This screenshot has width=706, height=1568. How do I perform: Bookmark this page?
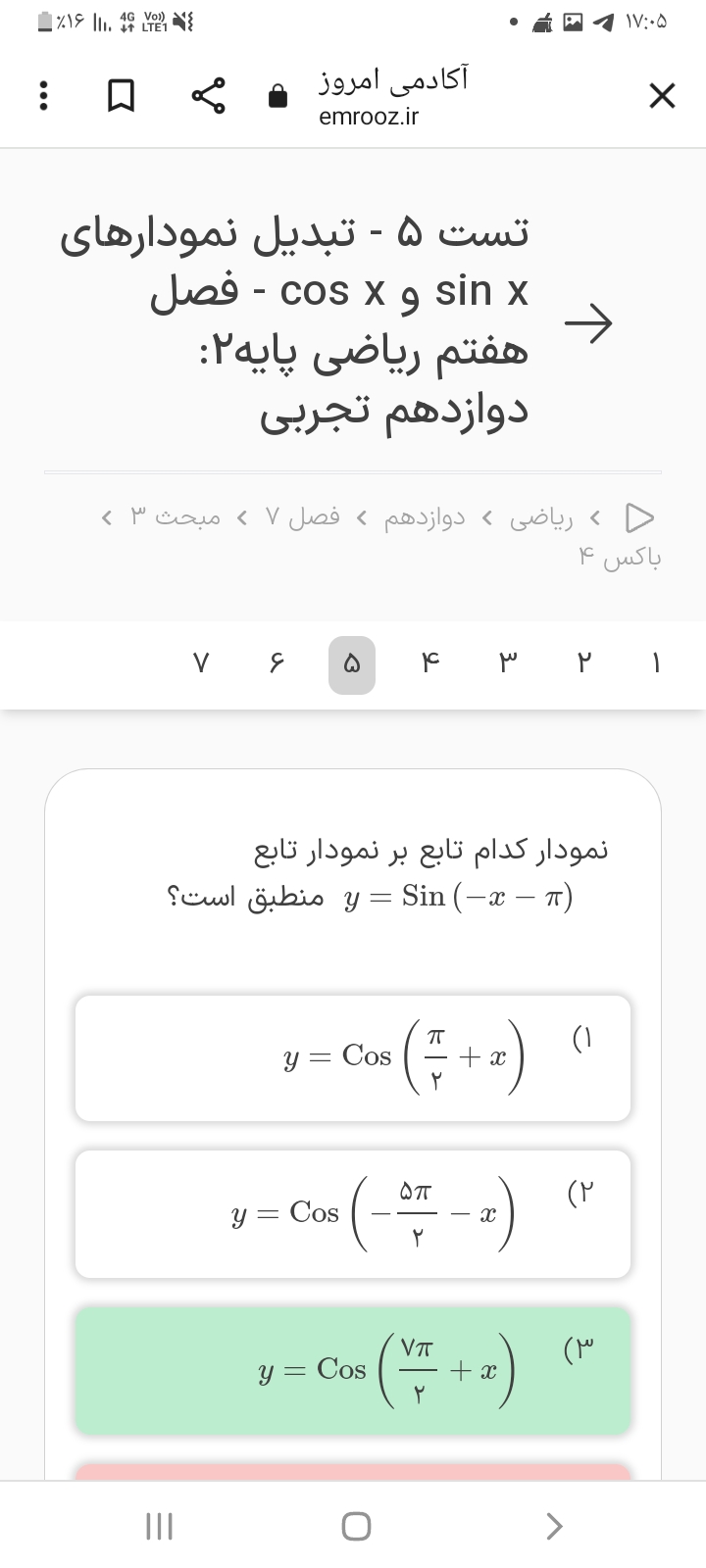[x=121, y=96]
